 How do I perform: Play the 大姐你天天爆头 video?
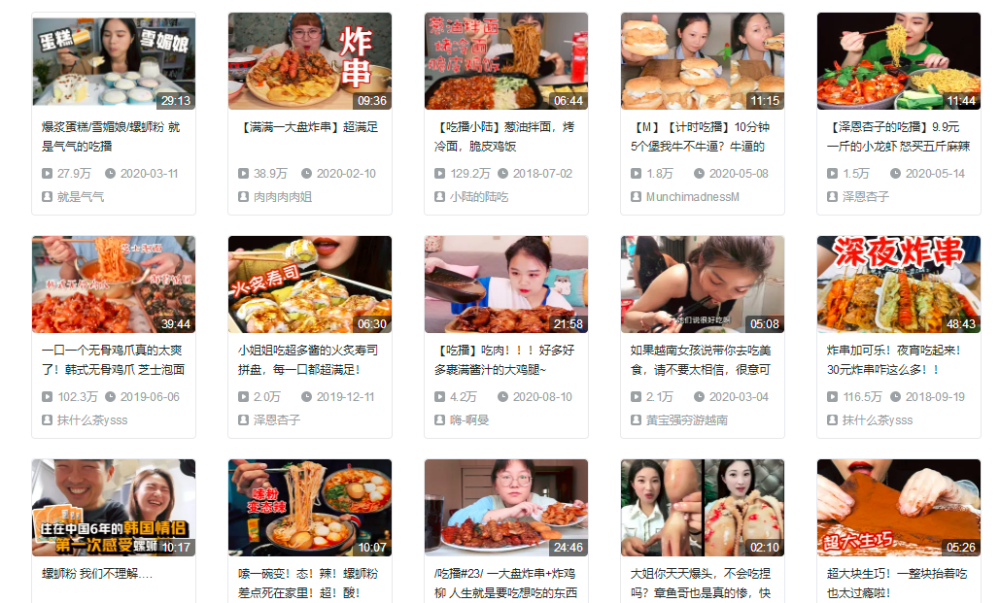coord(702,507)
